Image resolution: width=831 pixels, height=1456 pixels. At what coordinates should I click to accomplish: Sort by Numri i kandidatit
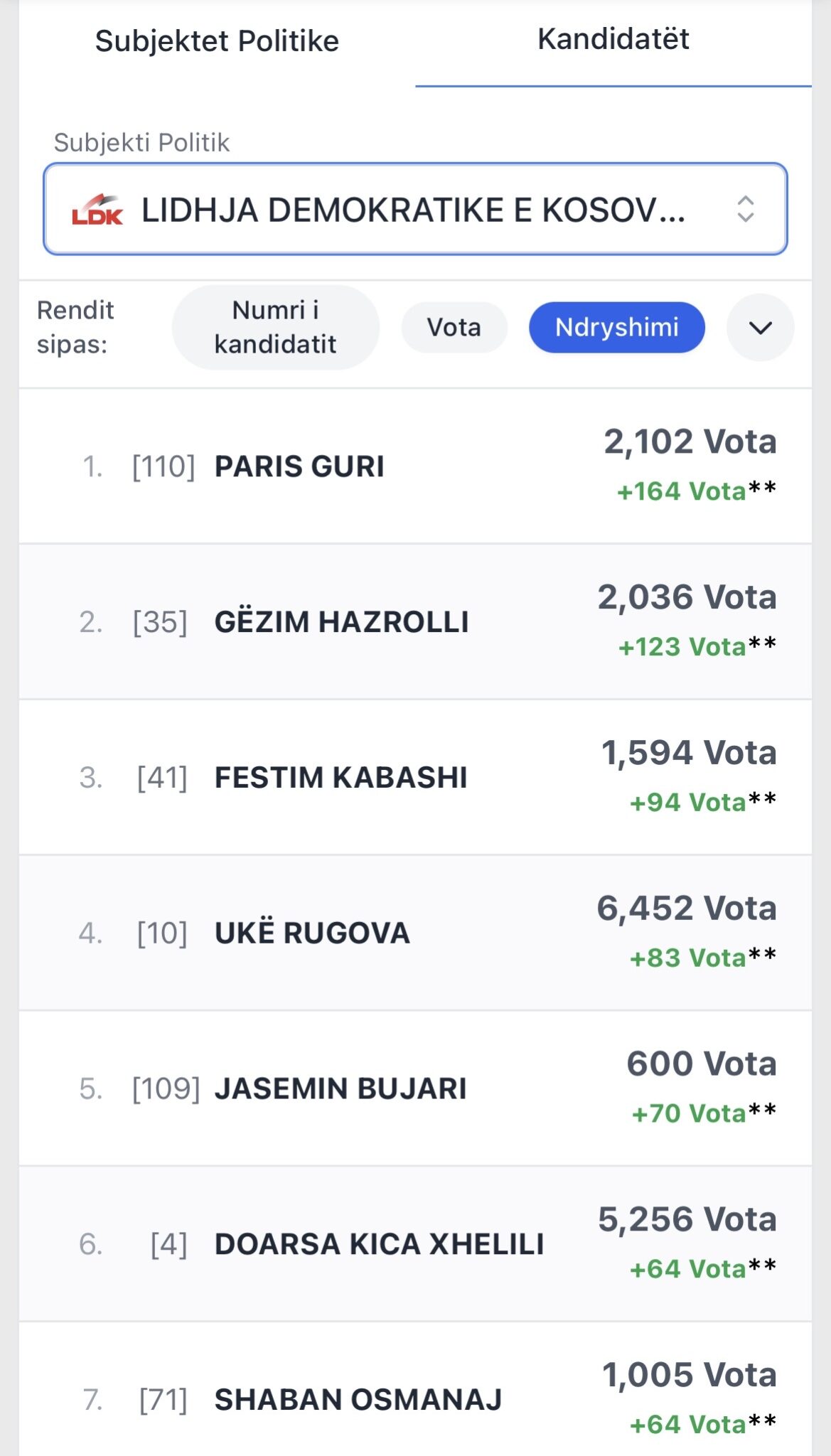pos(275,328)
